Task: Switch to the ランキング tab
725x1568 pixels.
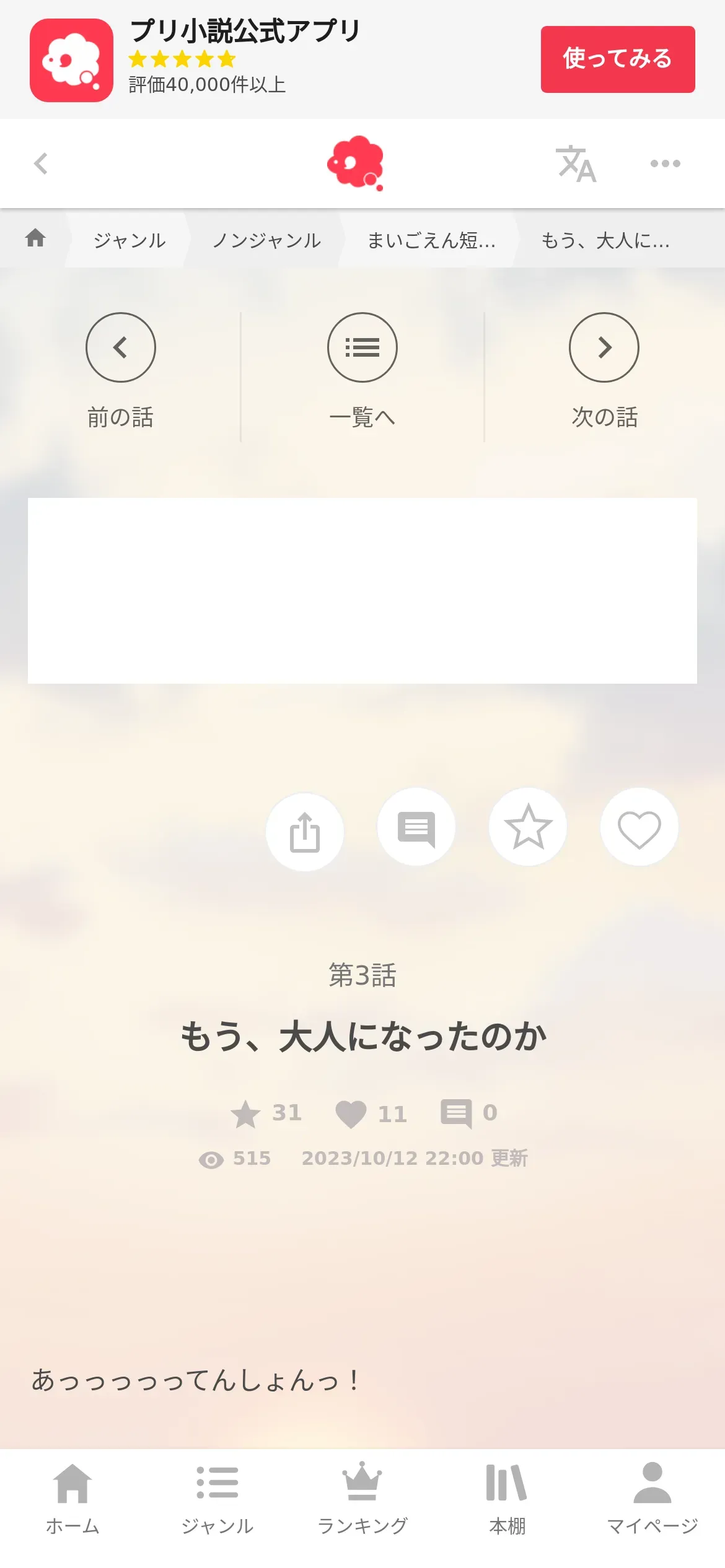Action: (x=362, y=1499)
